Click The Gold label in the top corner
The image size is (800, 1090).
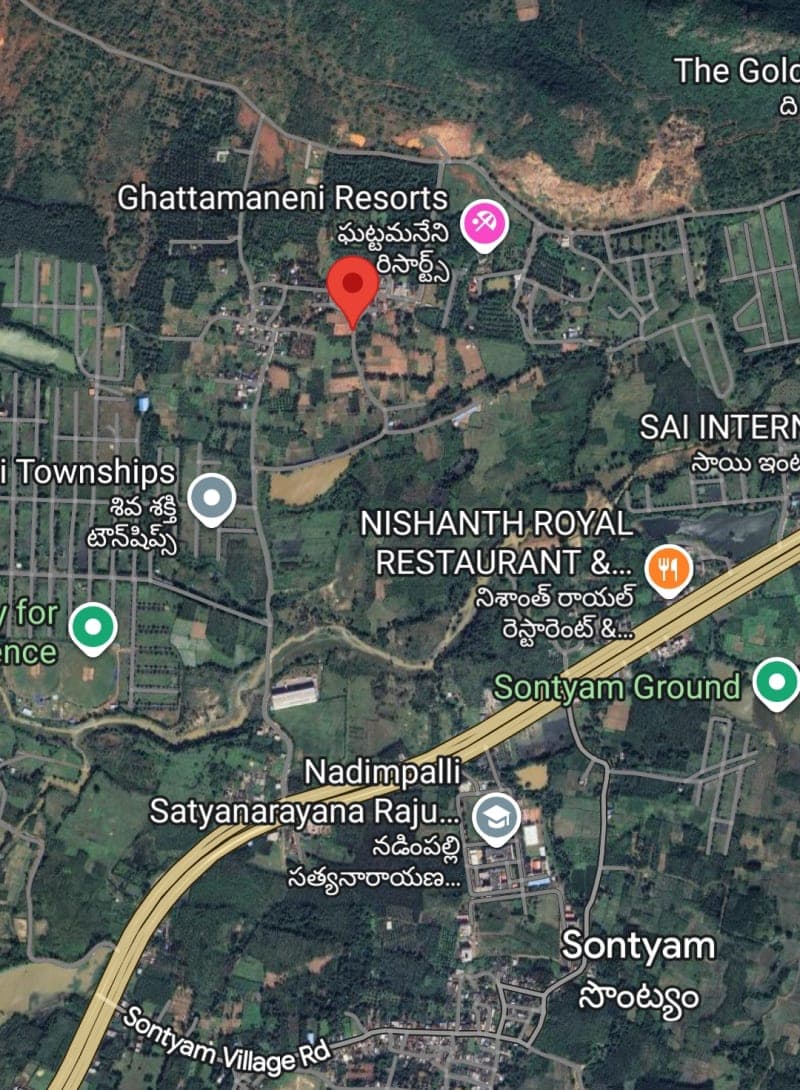[x=736, y=70]
